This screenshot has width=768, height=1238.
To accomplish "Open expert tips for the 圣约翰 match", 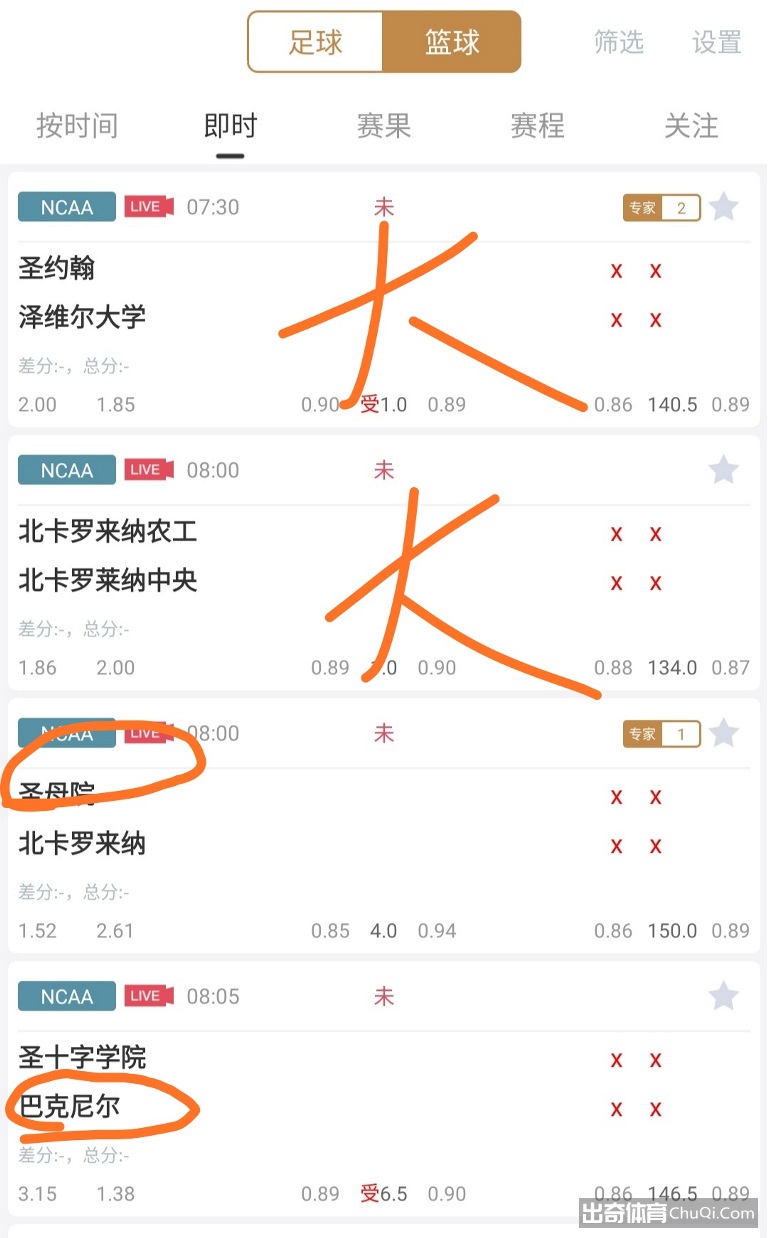I will point(661,208).
